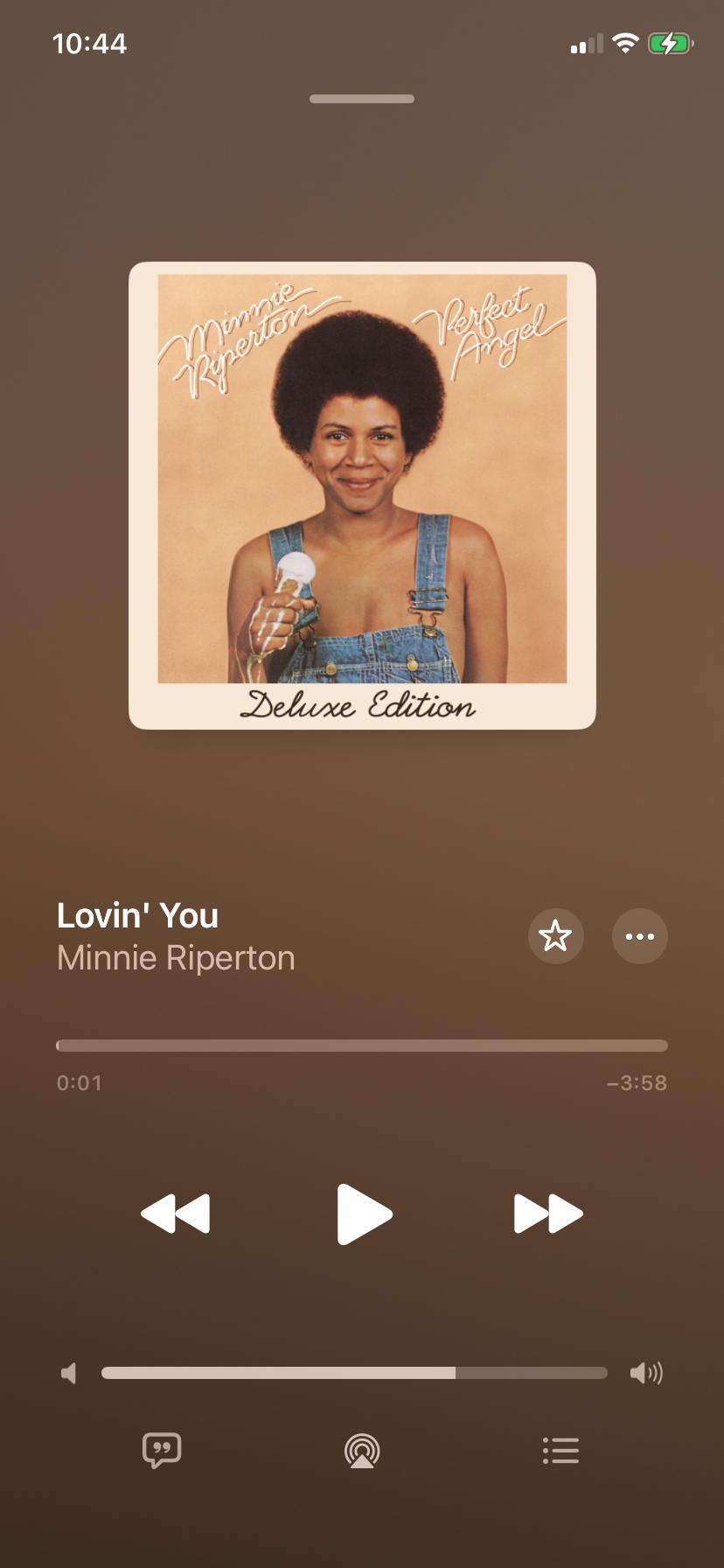Skip to the next track
This screenshot has height=1568, width=724.
pos(548,1214)
